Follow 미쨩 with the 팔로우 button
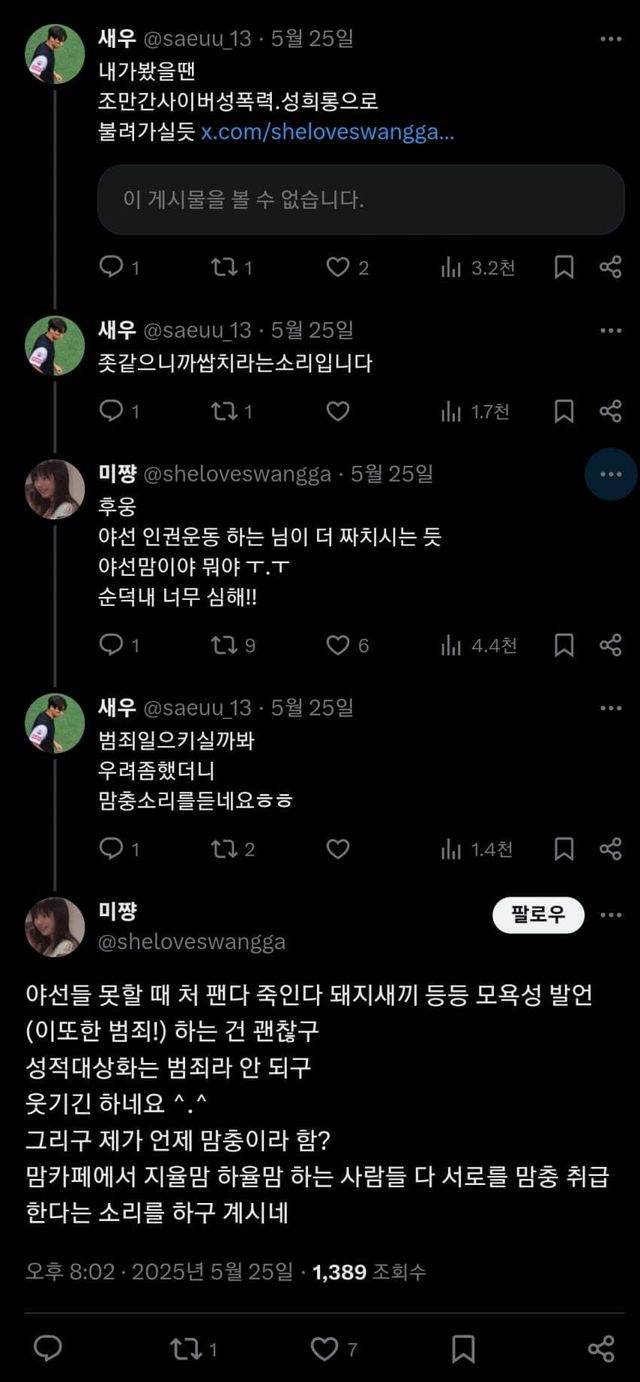640x1382 pixels. click(538, 915)
